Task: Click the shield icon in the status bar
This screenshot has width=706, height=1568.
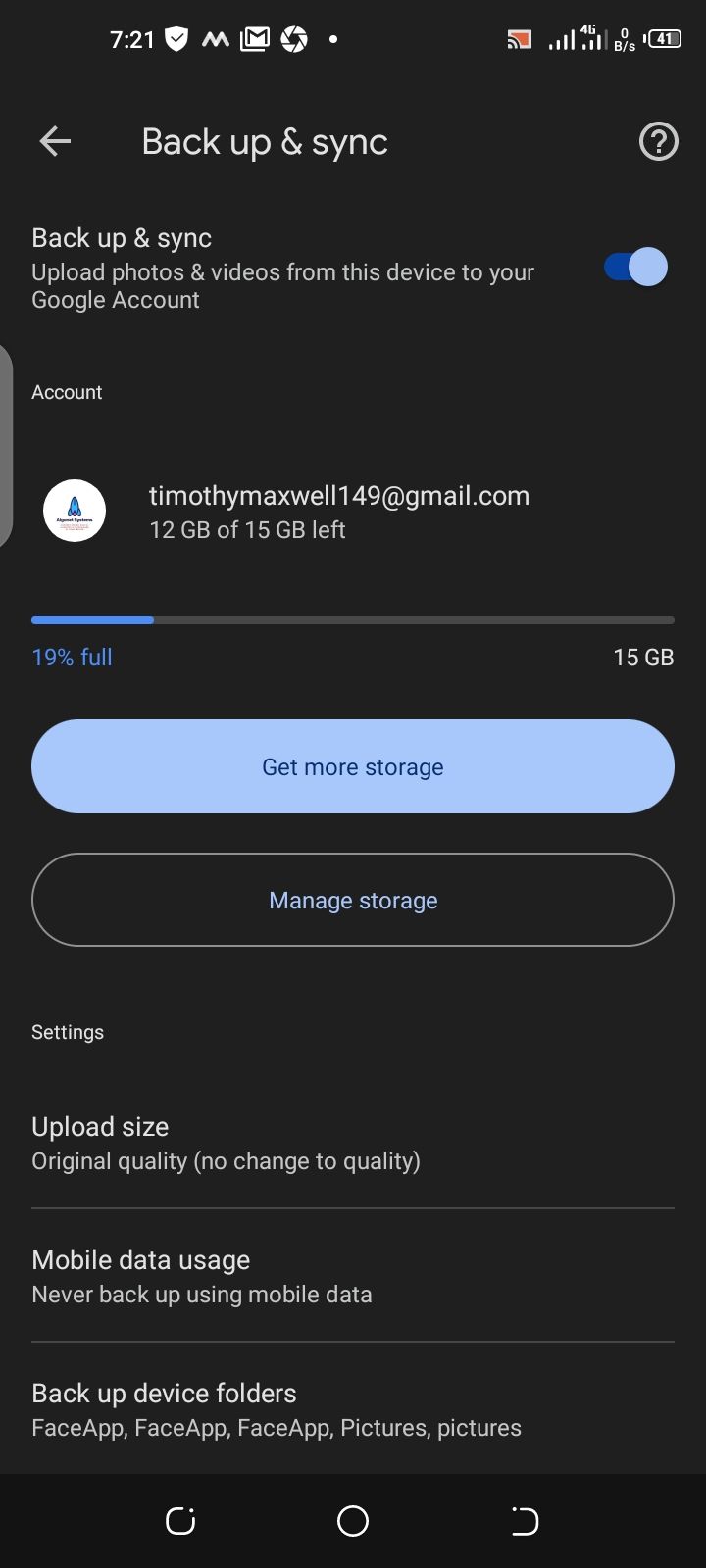Action: pyautogui.click(x=176, y=39)
